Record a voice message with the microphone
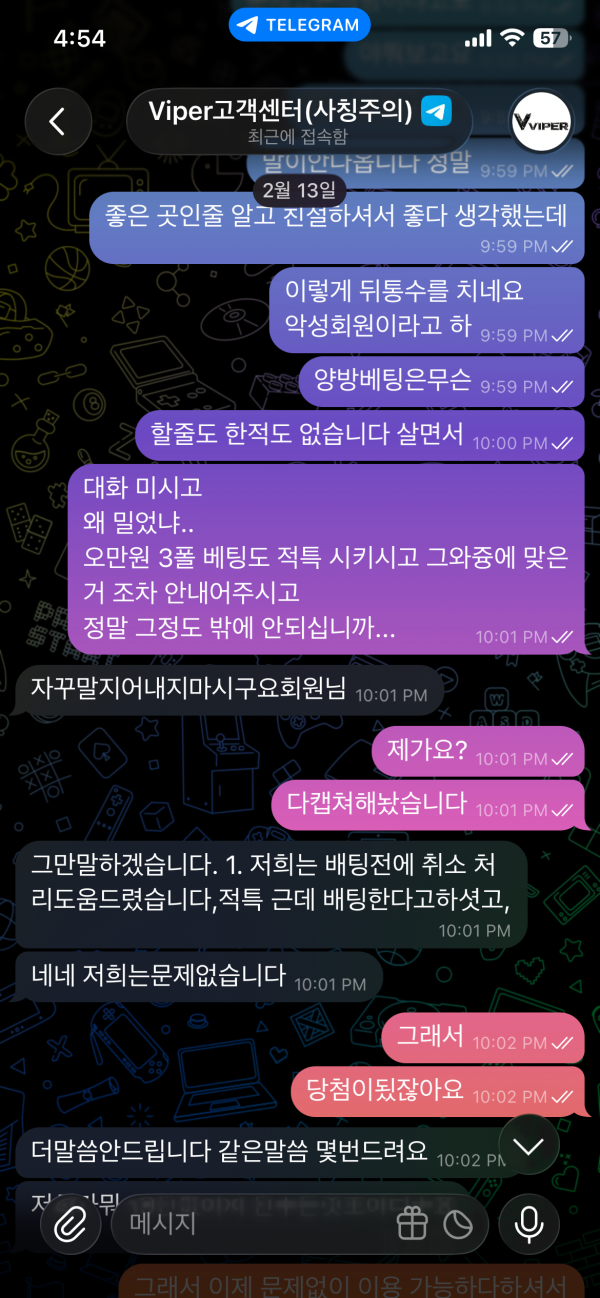Image resolution: width=600 pixels, height=1298 pixels. 528,1223
